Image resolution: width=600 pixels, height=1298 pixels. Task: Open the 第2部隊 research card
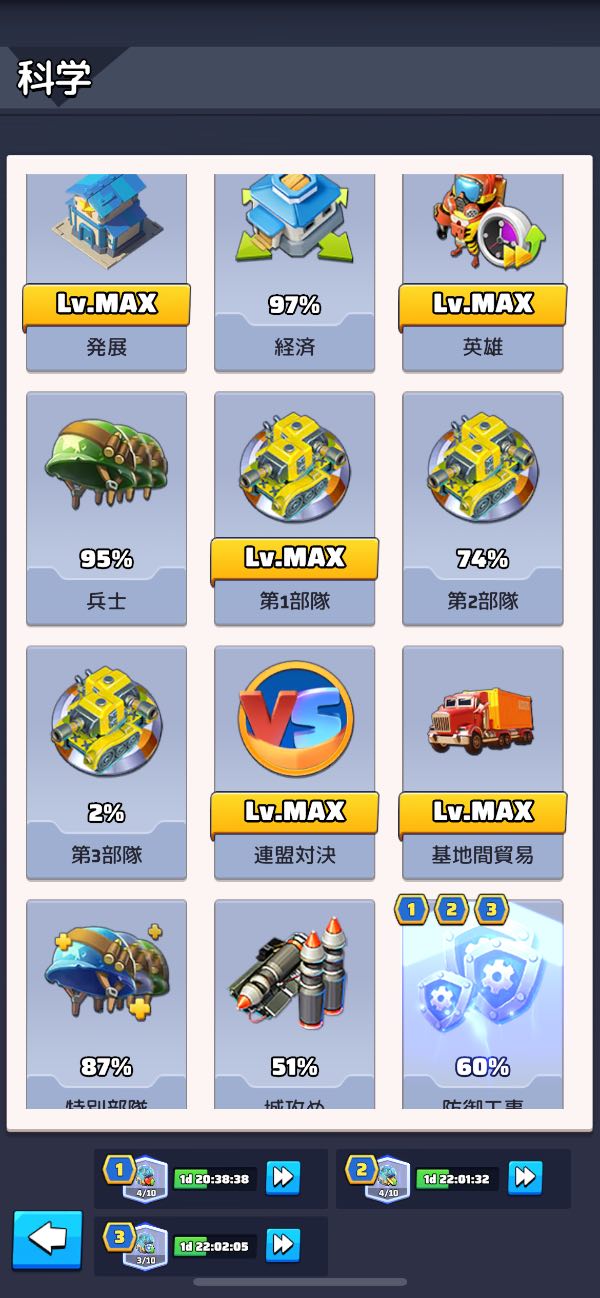(x=482, y=508)
